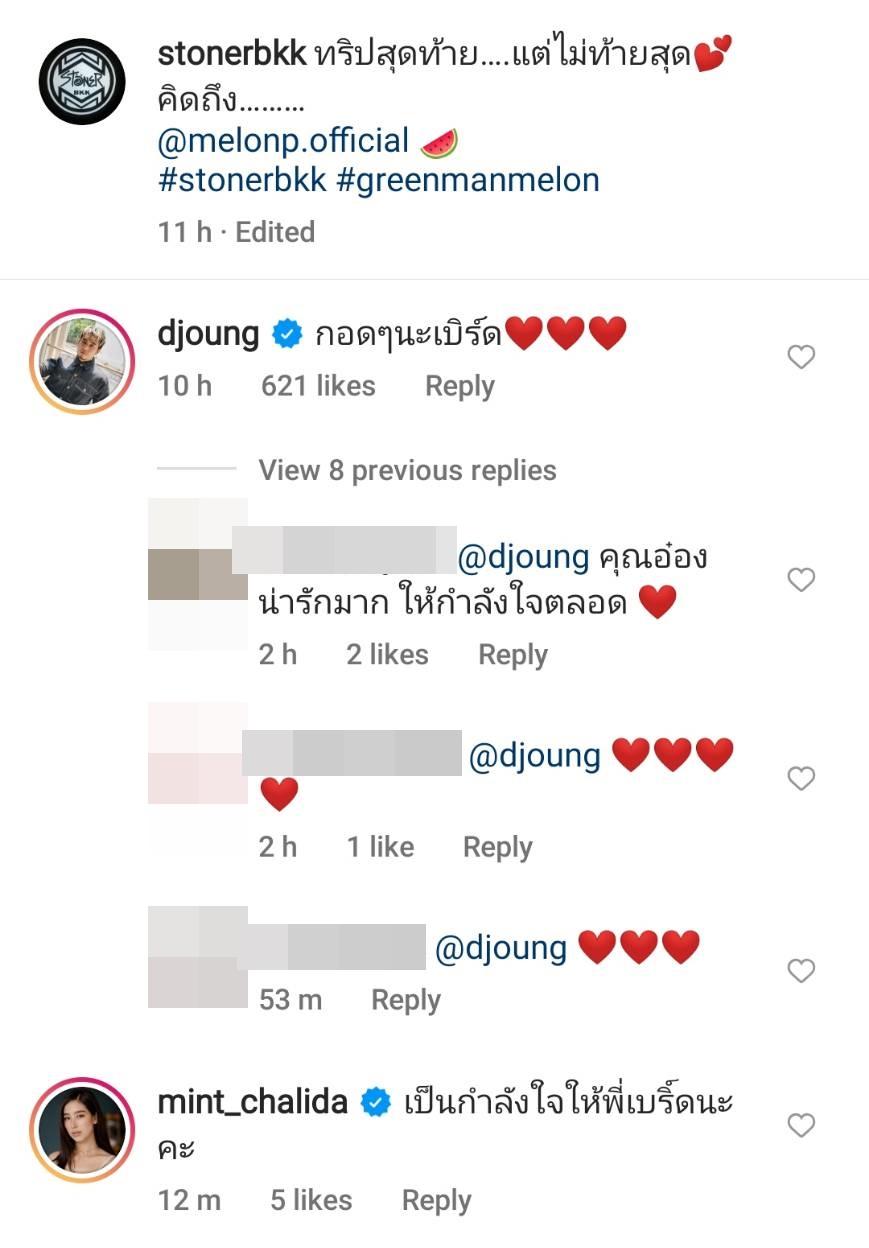The height and width of the screenshot is (1248, 869).
Task: Open the djoung username link
Action: 208,334
